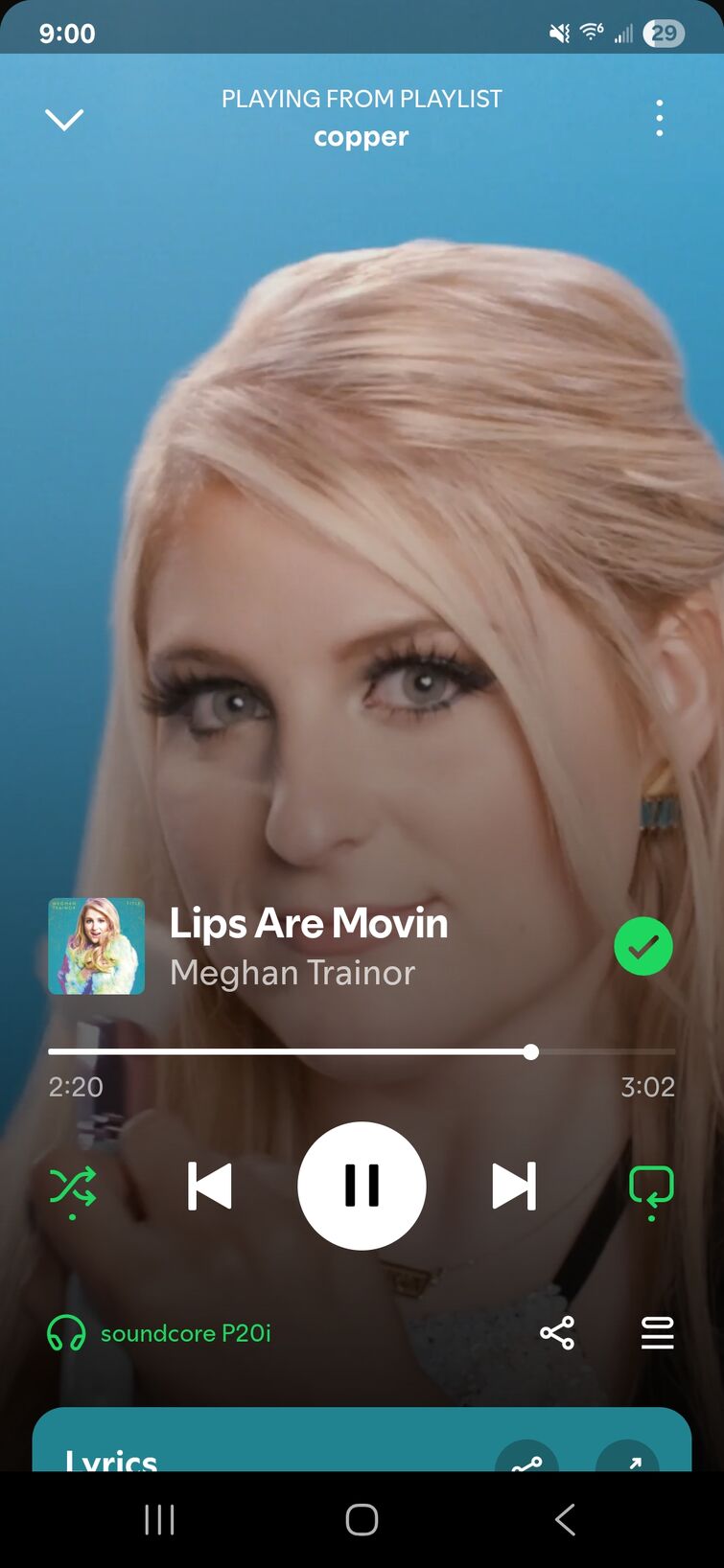Skip to the next track
This screenshot has height=1568, width=724.
(514, 1187)
